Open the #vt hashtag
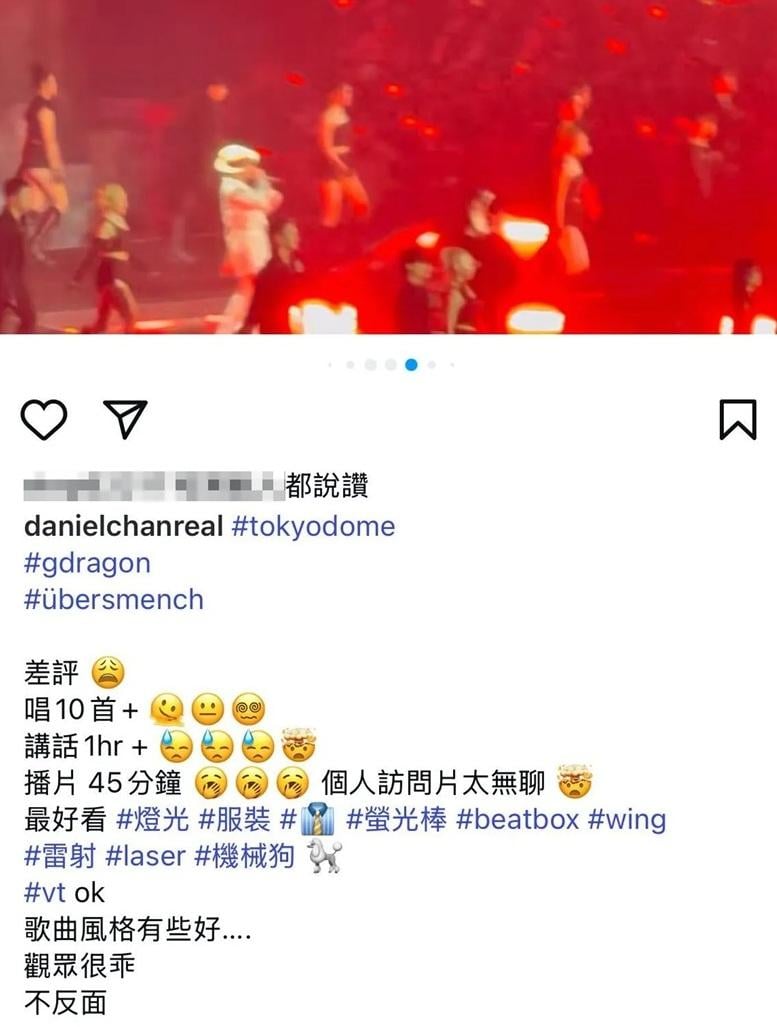777x1027 pixels. (46, 892)
